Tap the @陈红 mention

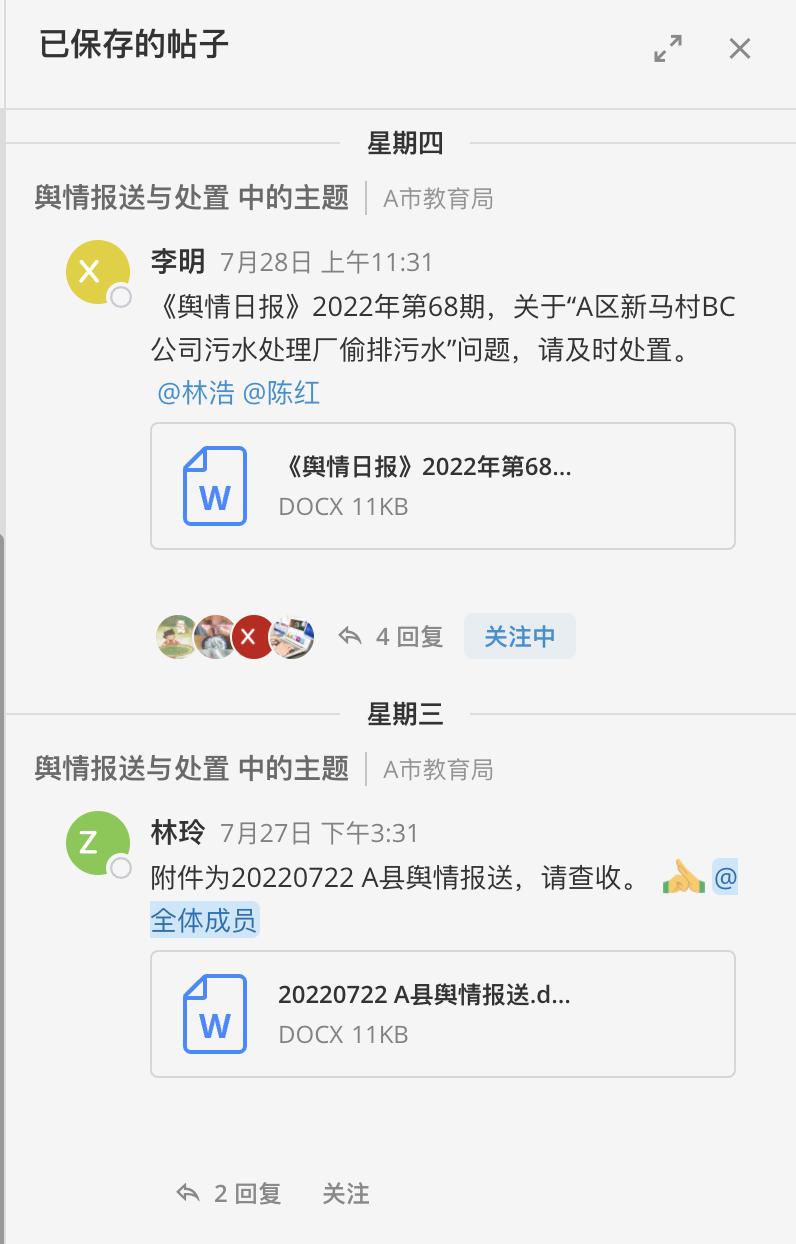click(281, 393)
